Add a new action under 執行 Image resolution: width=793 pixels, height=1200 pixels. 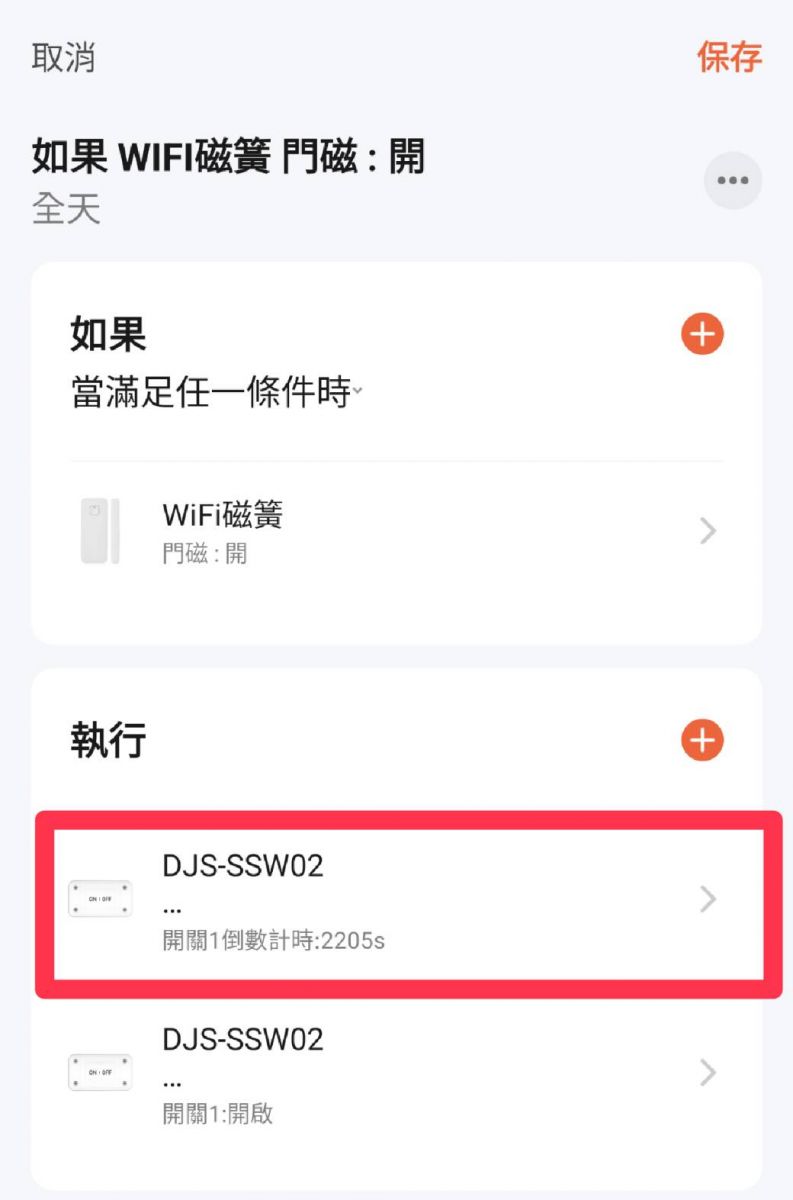(702, 741)
